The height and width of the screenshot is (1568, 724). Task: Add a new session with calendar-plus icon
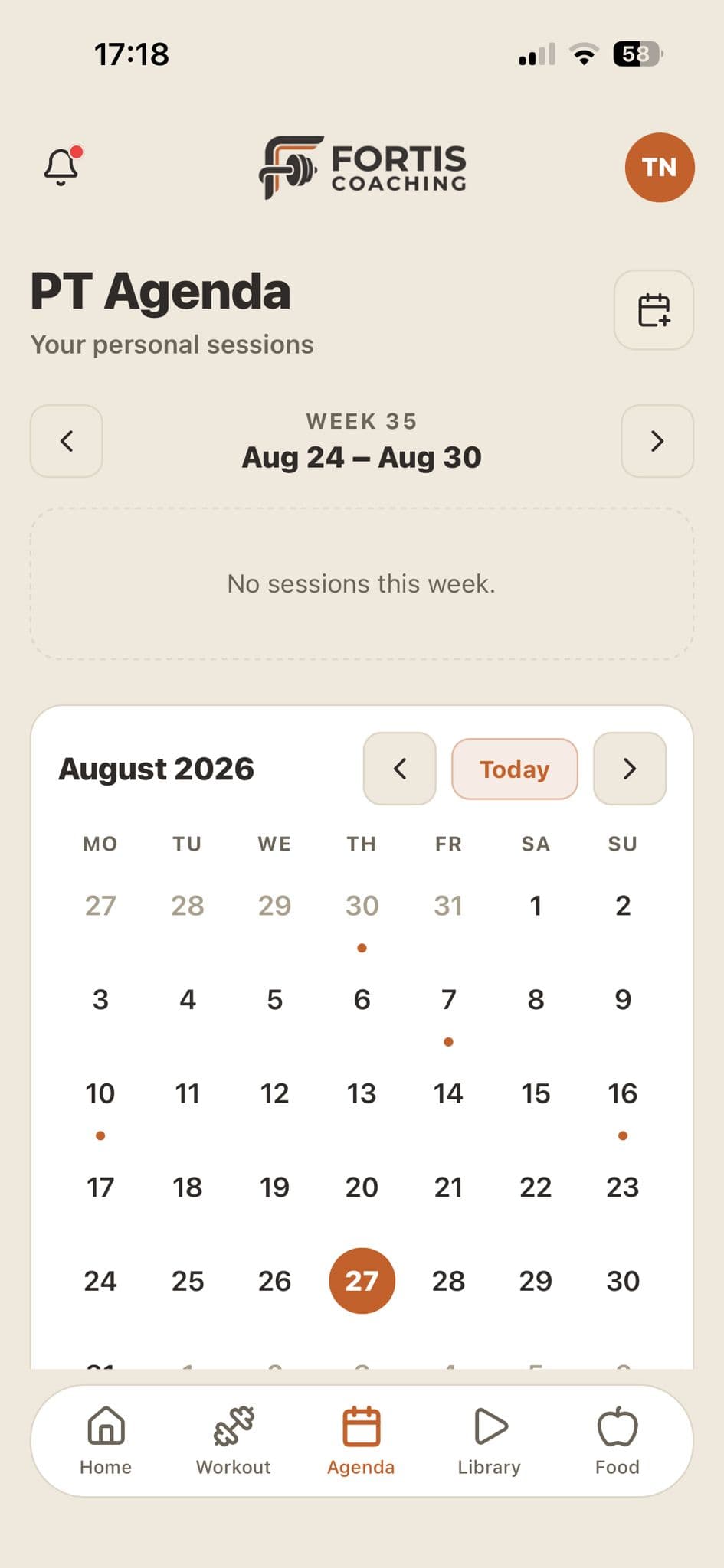point(654,309)
